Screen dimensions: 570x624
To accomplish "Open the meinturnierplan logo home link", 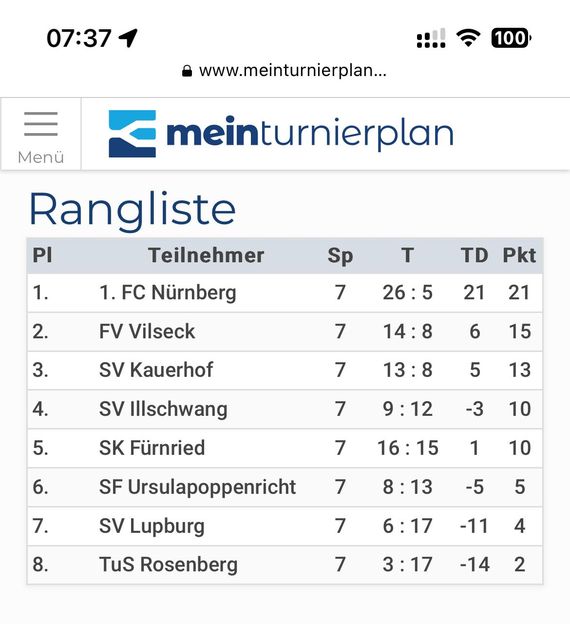I will (281, 134).
